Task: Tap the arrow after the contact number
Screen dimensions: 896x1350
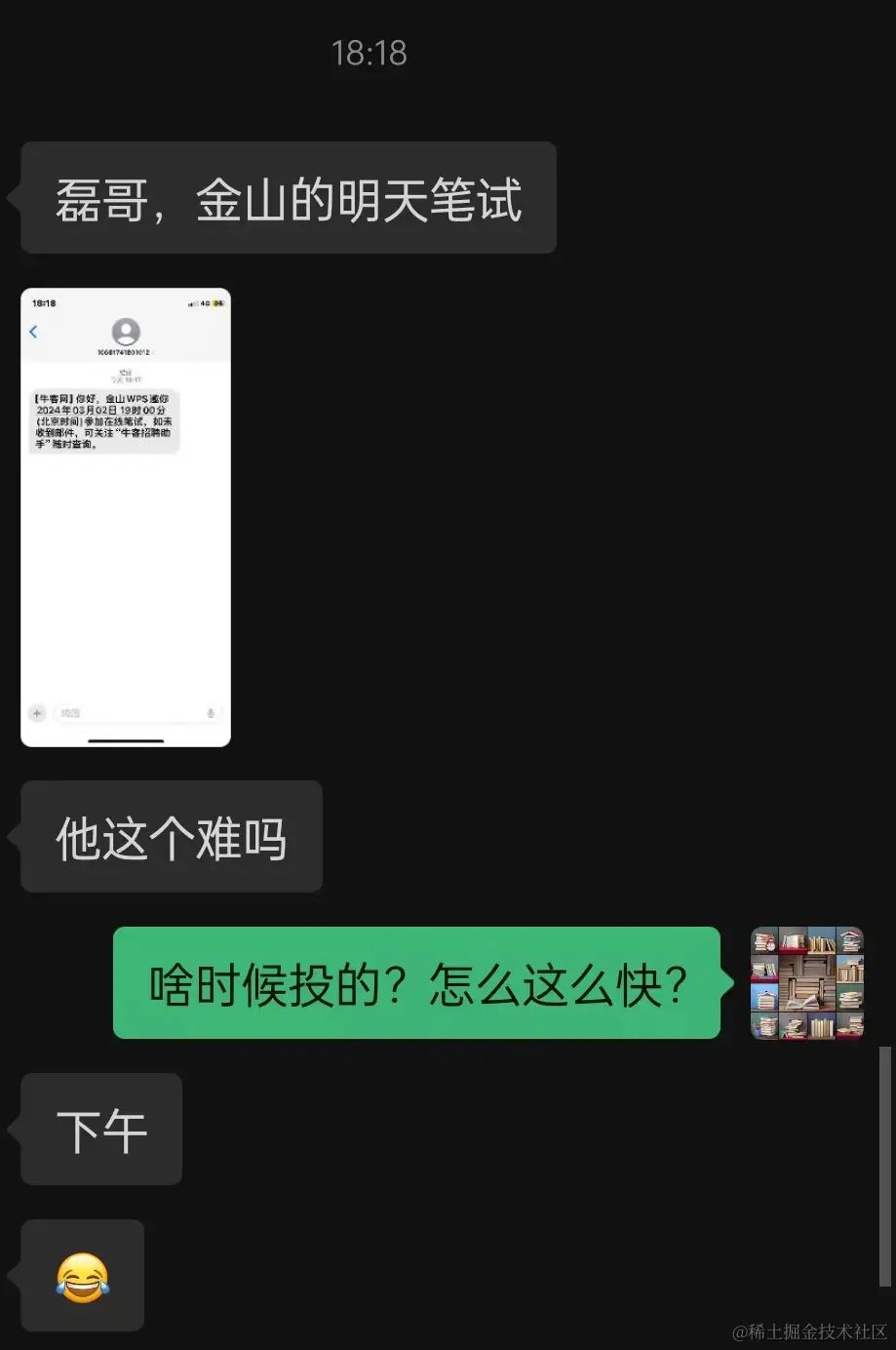Action: coord(154,351)
